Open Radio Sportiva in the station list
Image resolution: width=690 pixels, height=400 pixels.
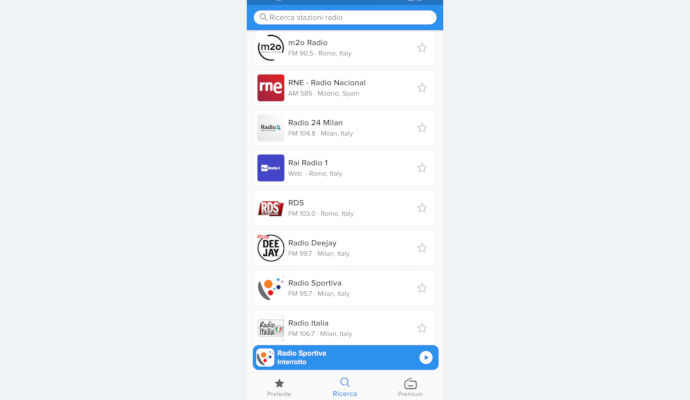point(335,288)
